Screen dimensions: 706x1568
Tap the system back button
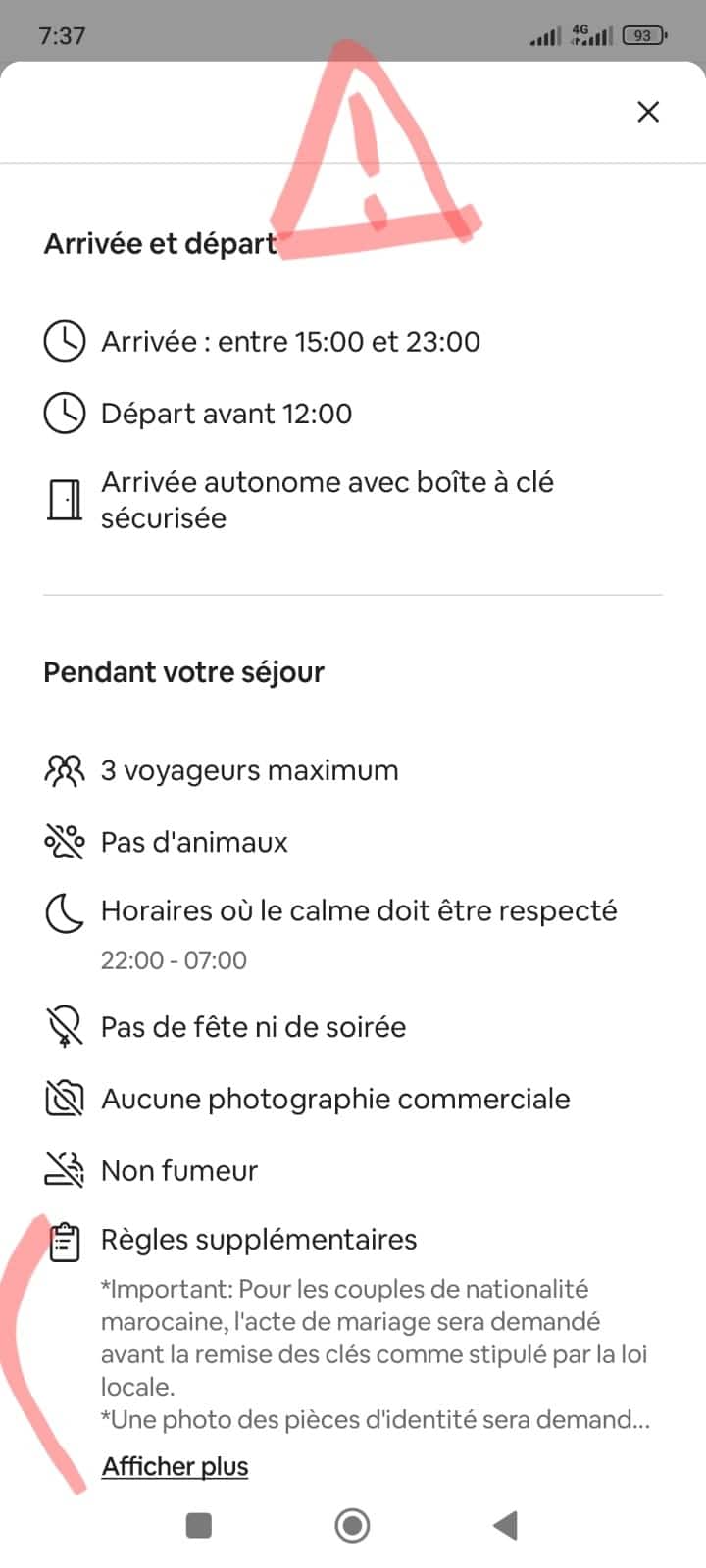pos(506,1525)
